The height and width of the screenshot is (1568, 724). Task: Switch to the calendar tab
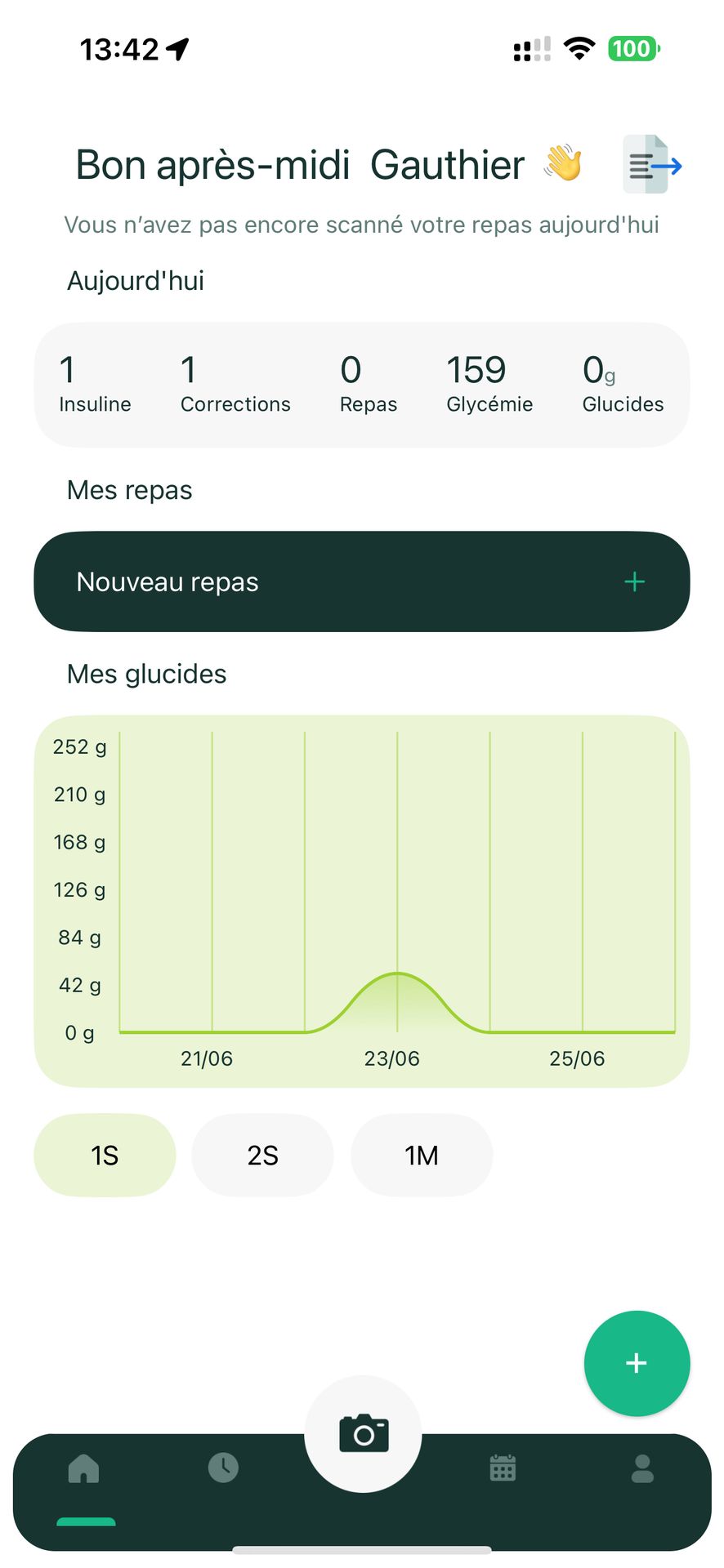point(503,1468)
